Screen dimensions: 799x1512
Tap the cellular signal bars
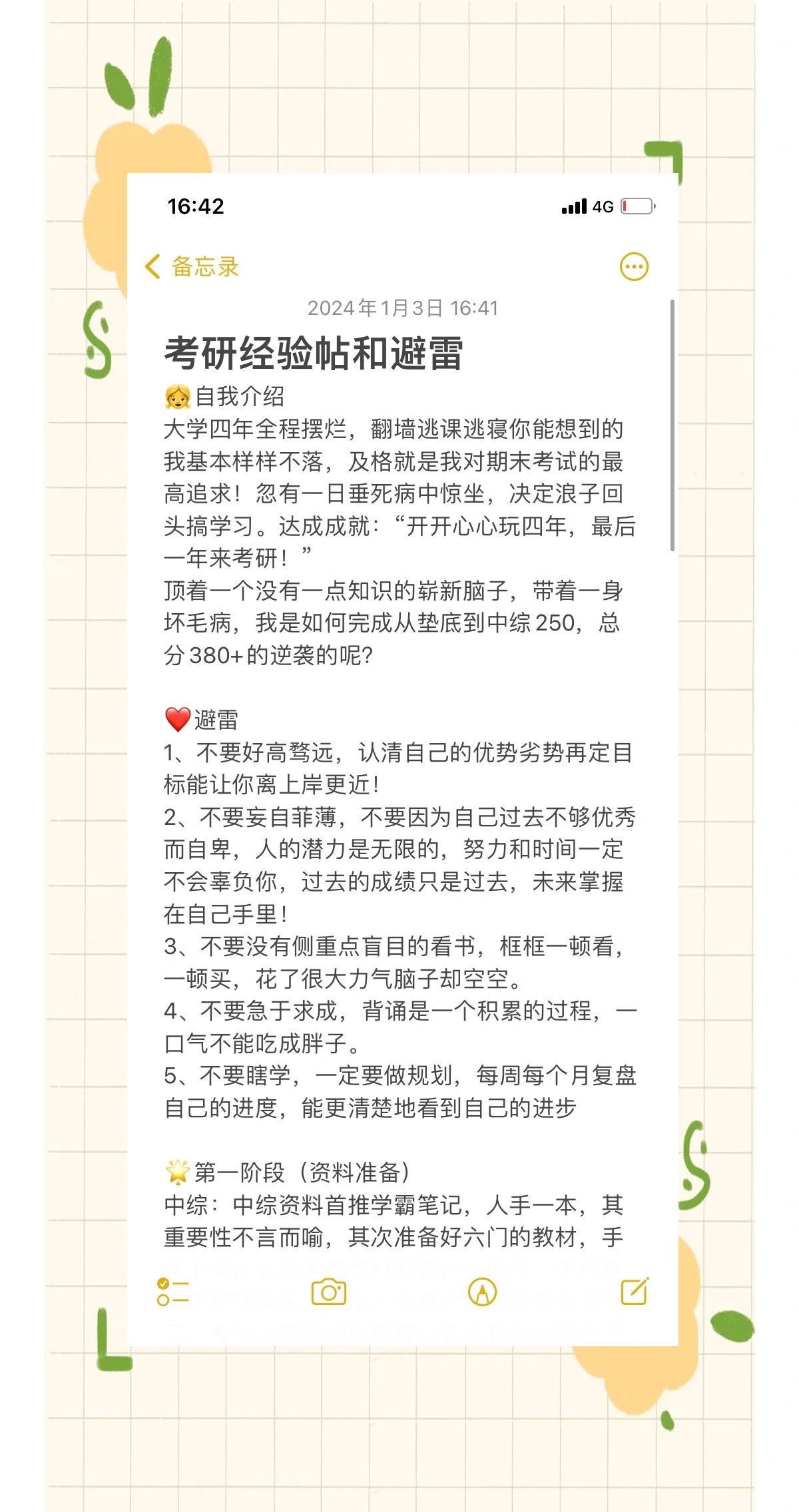(x=574, y=208)
